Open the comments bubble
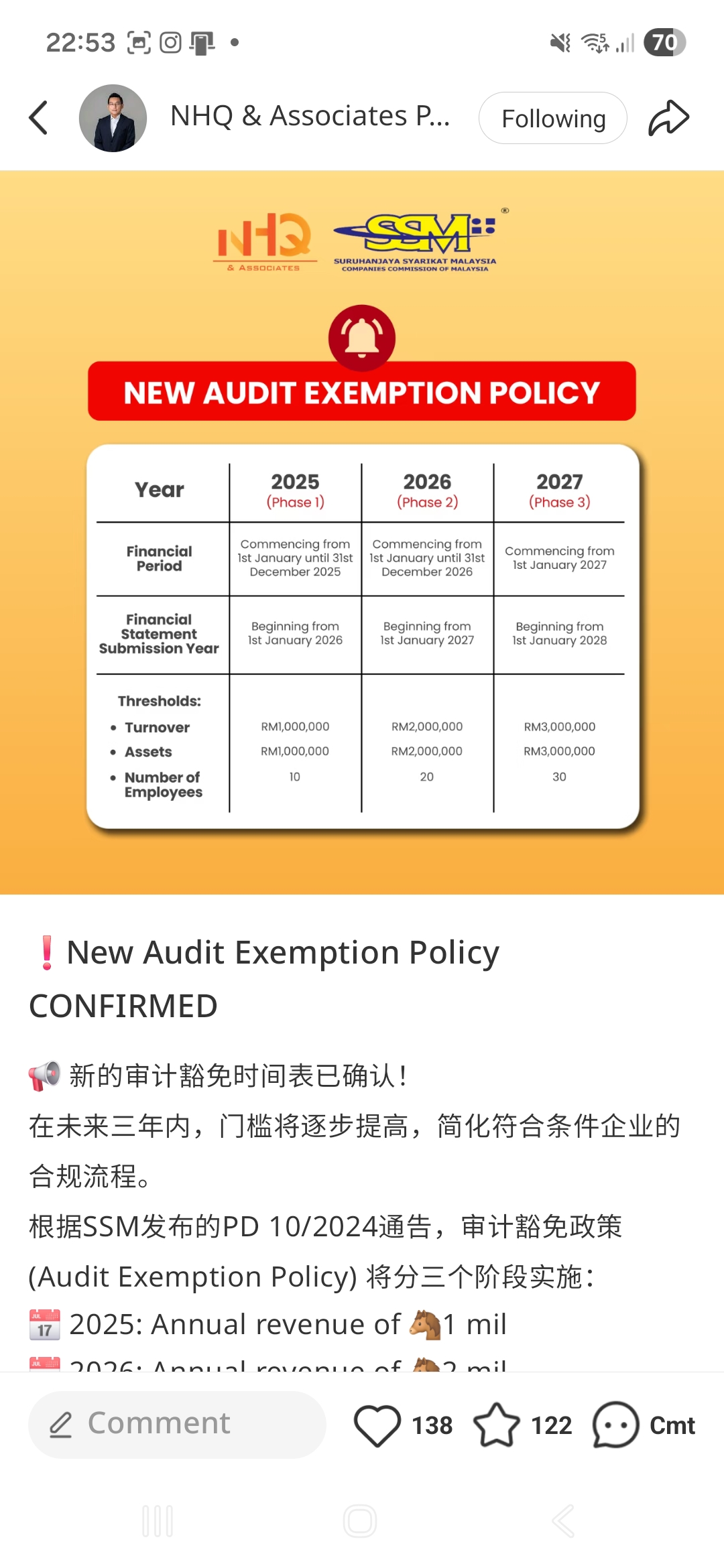Image resolution: width=724 pixels, height=1568 pixels. tap(615, 1425)
